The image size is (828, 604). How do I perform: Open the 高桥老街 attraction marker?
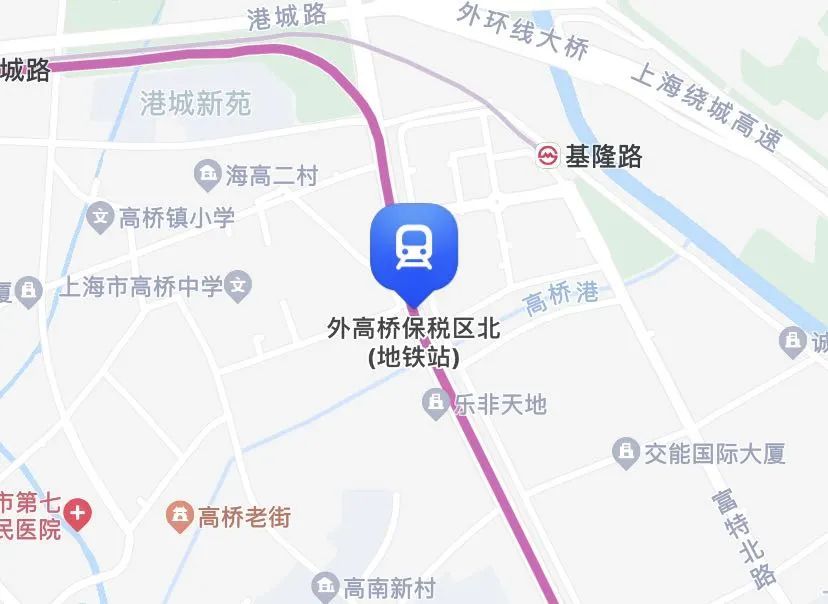180,516
